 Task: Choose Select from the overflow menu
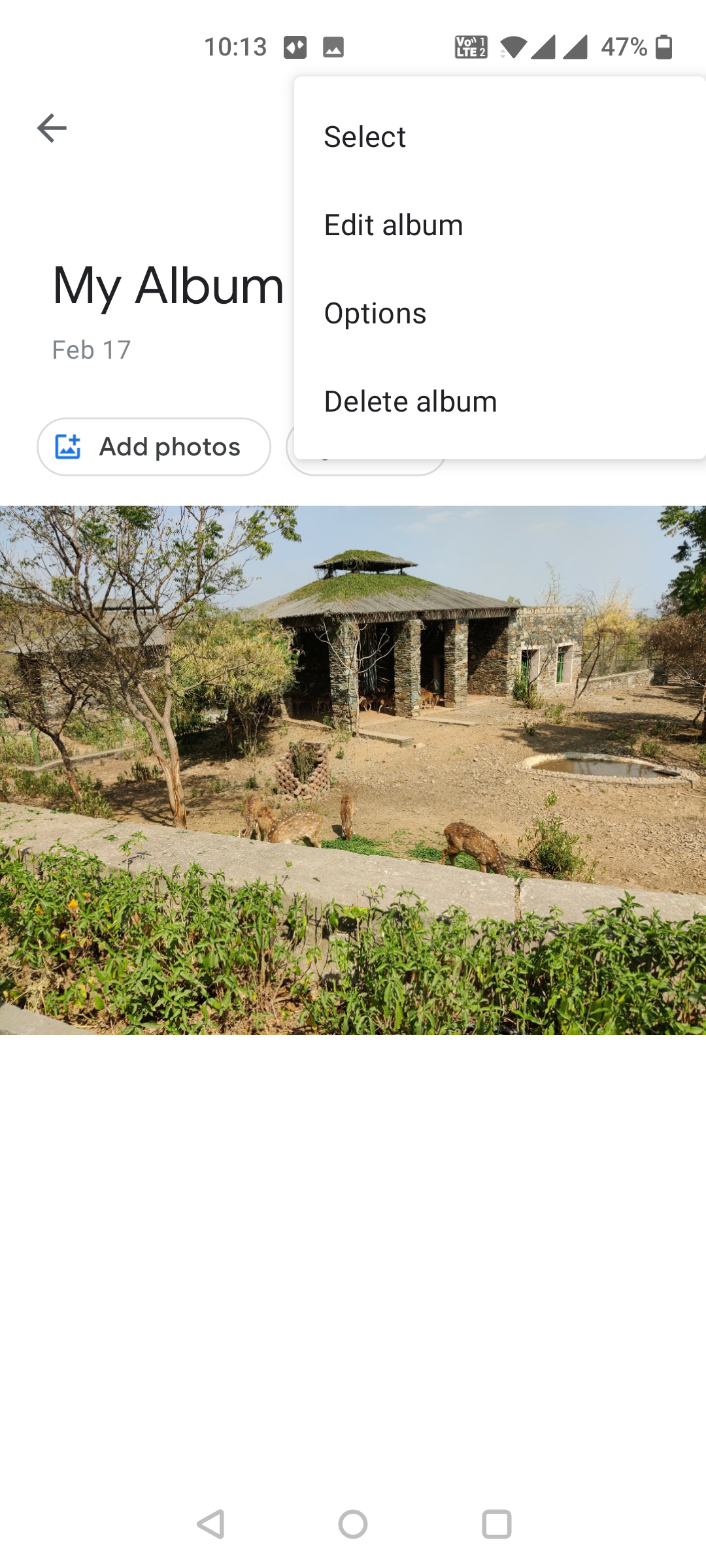499,137
